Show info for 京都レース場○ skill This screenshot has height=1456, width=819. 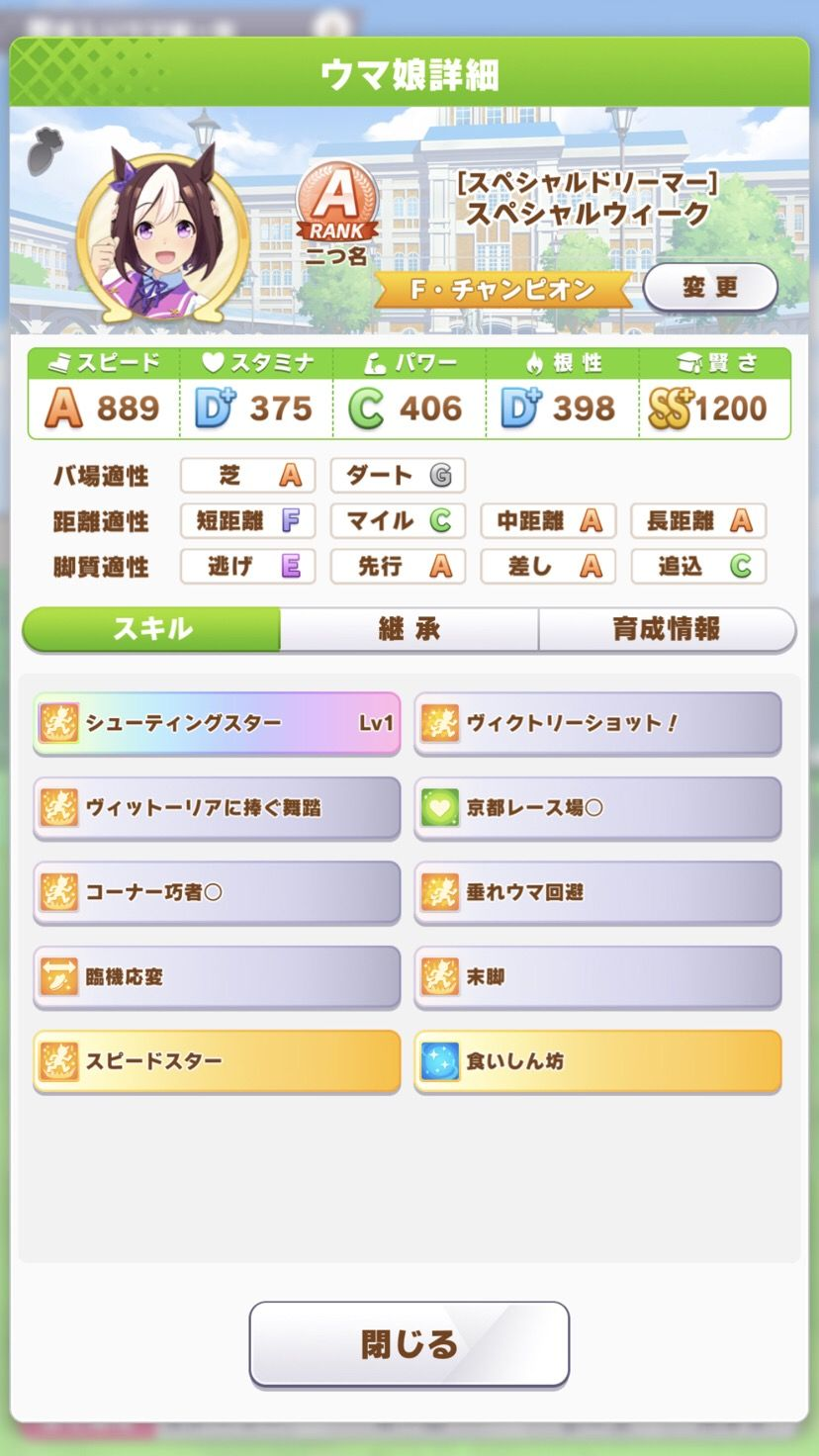click(597, 808)
